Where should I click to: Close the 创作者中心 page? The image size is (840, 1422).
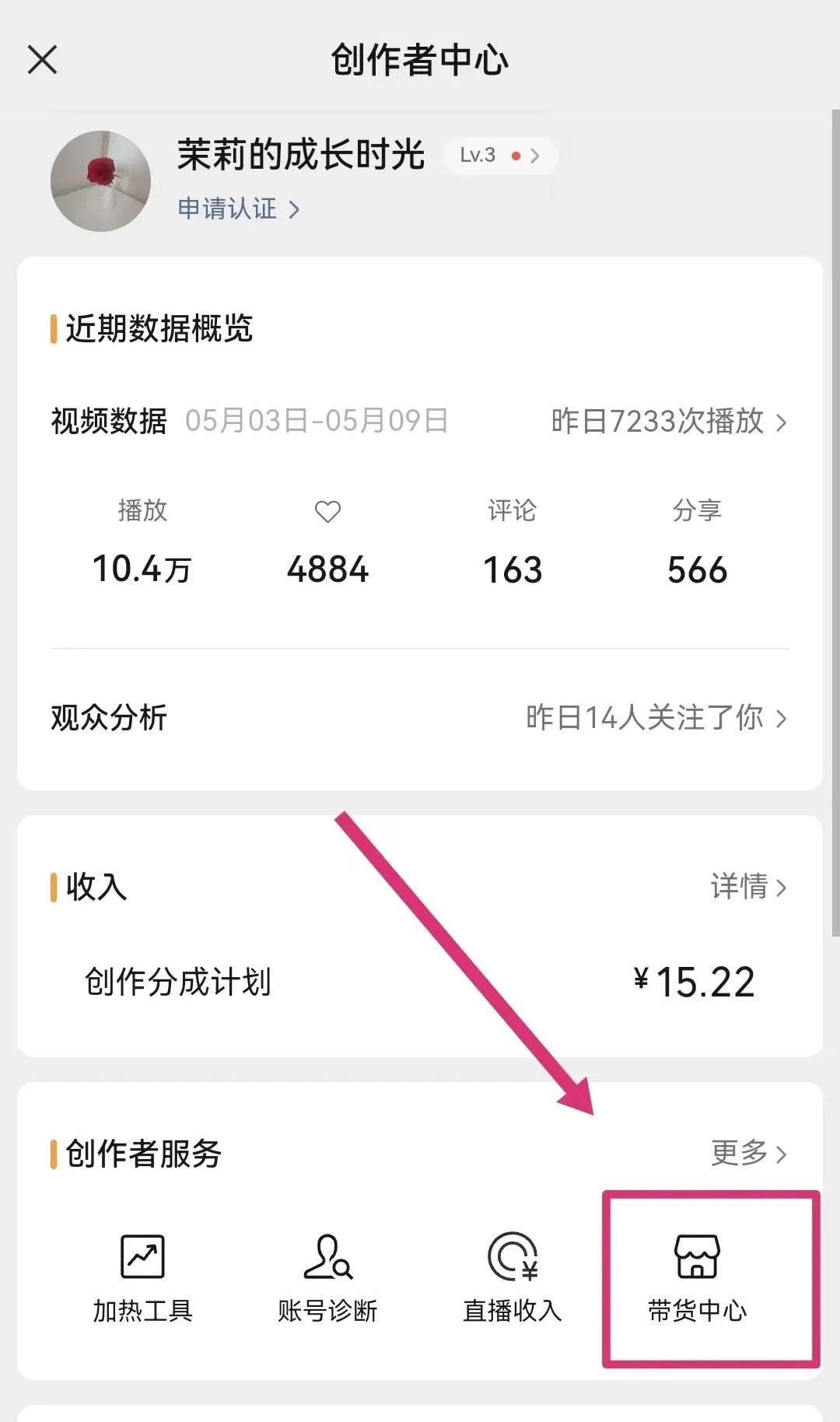click(x=42, y=59)
